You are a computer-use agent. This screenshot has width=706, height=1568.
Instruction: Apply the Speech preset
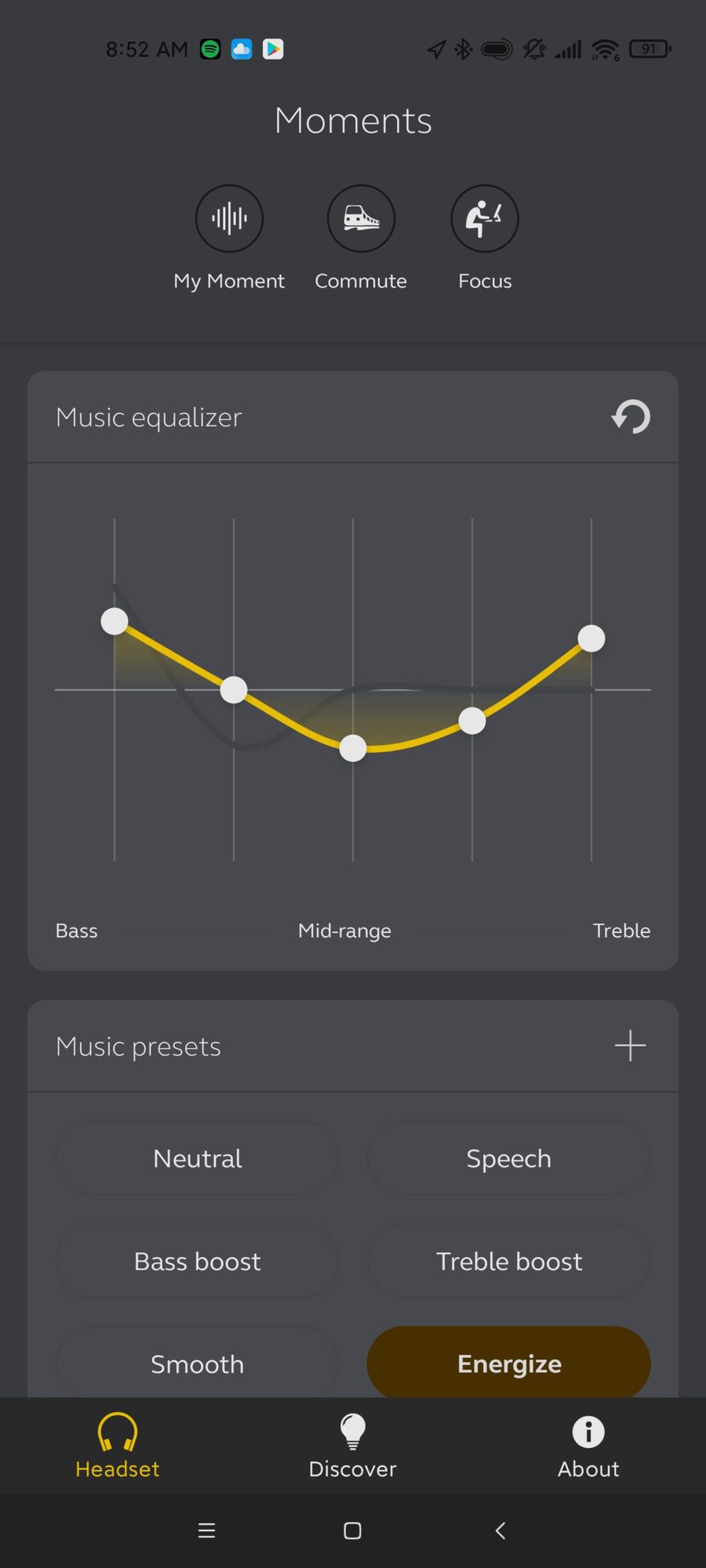click(x=508, y=1158)
